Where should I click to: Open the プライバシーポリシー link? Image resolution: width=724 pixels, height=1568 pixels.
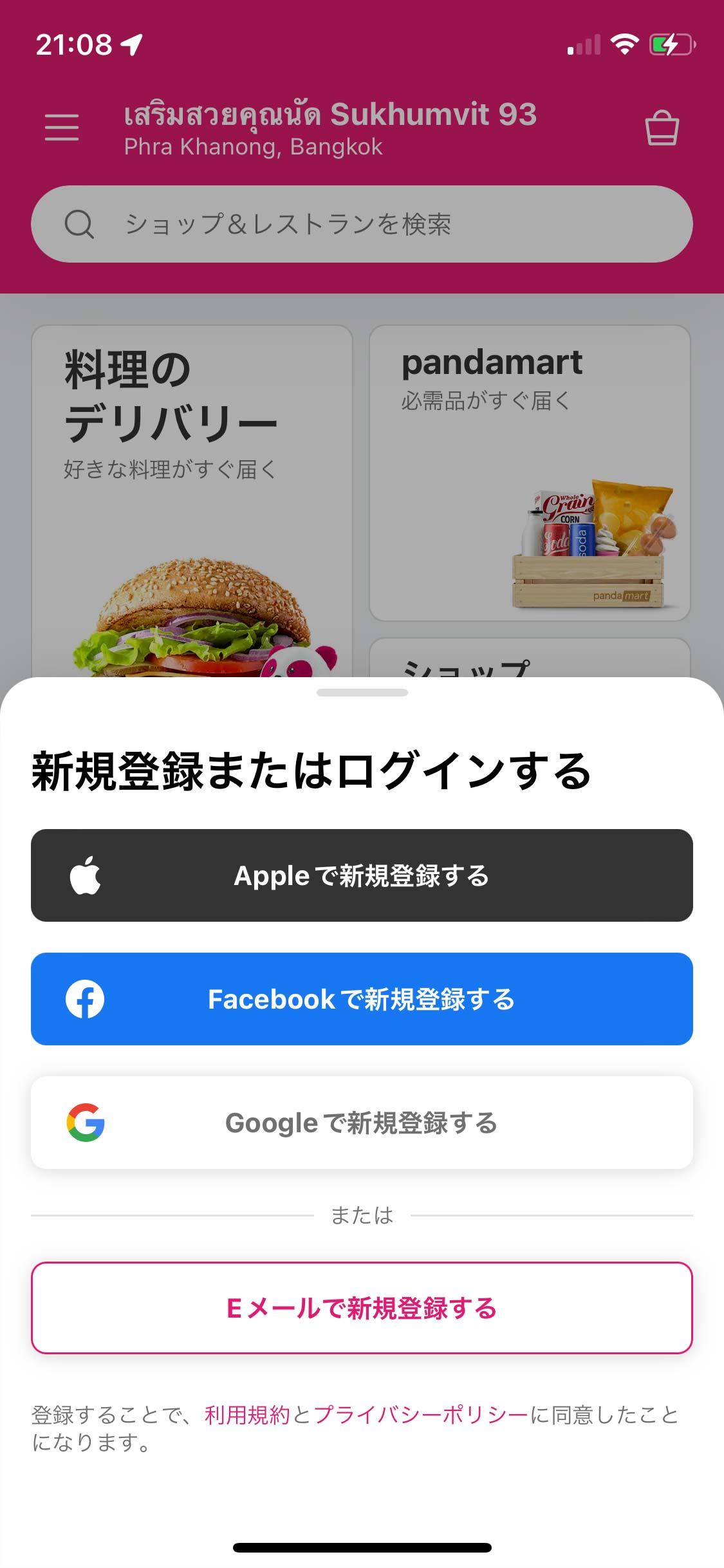[x=421, y=1415]
